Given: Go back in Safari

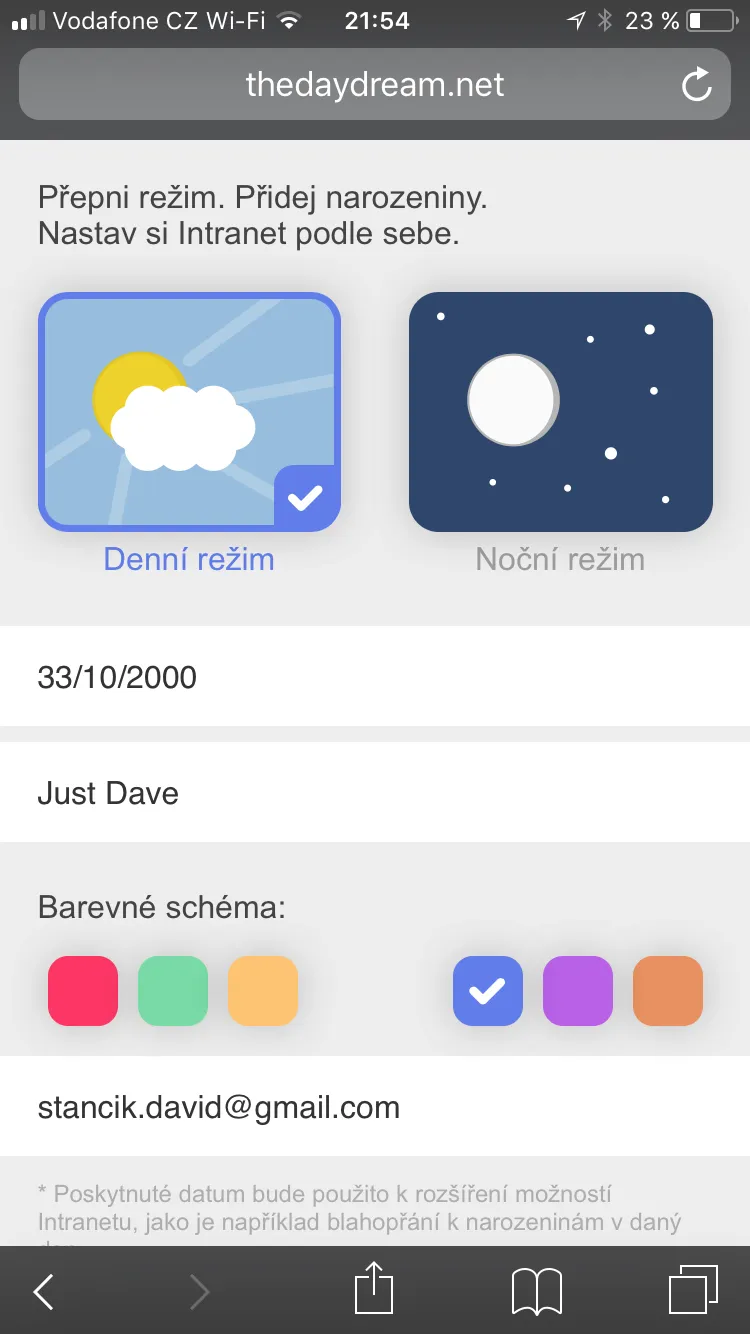Looking at the screenshot, I should point(43,1292).
